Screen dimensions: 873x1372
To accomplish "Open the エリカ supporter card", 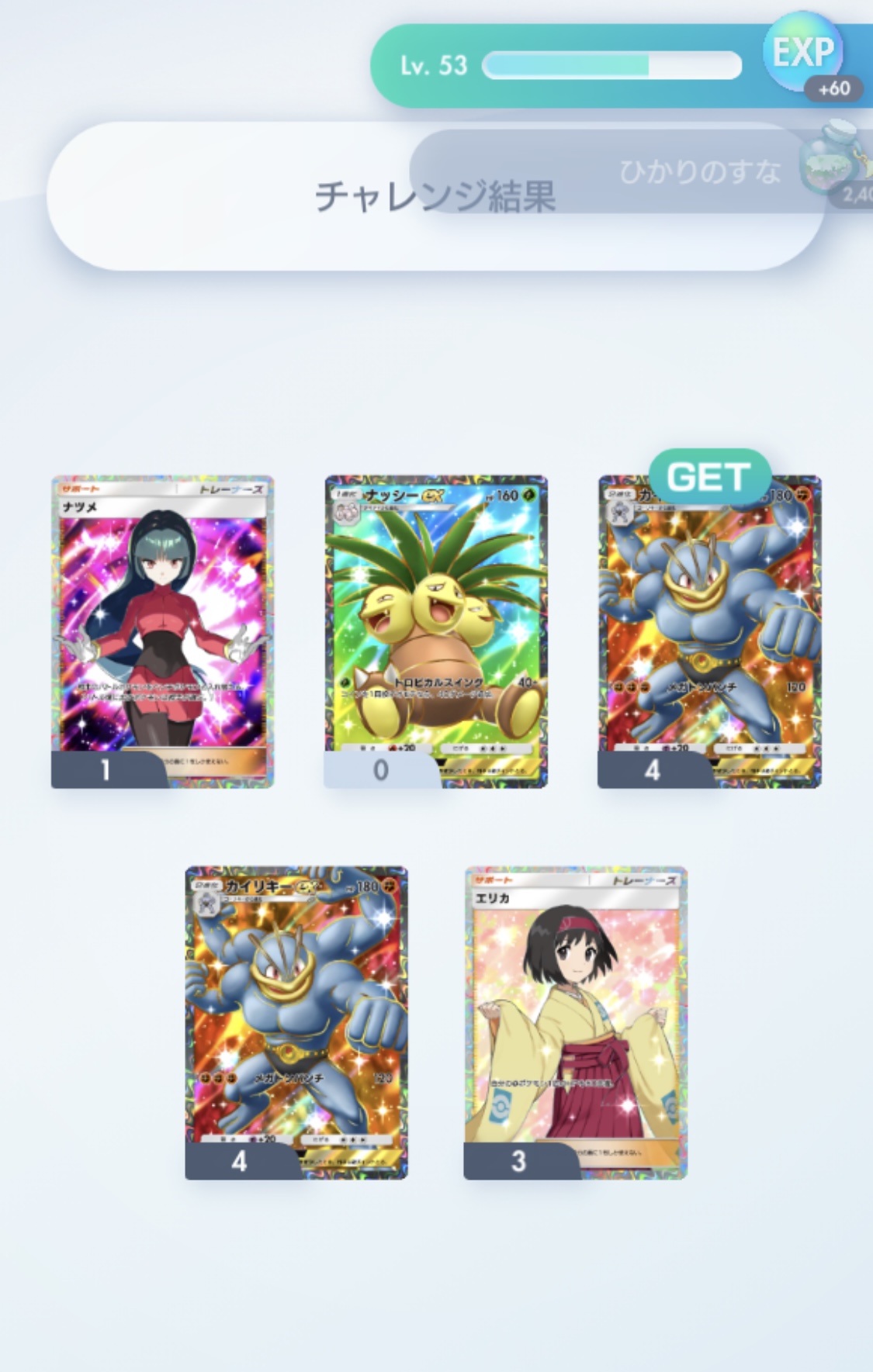I will tap(576, 1023).
